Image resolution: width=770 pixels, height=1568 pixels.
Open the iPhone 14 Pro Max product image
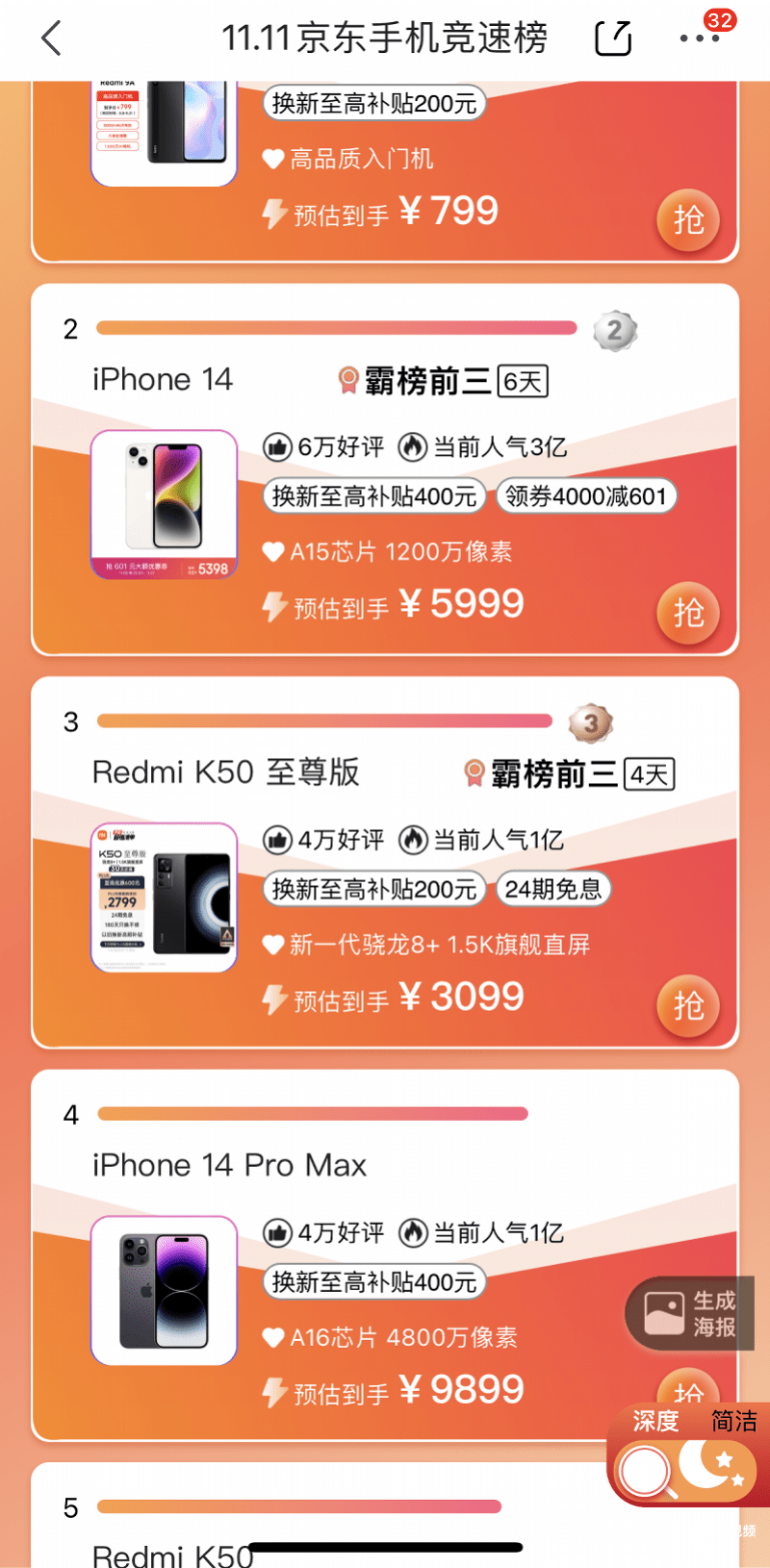click(164, 1290)
